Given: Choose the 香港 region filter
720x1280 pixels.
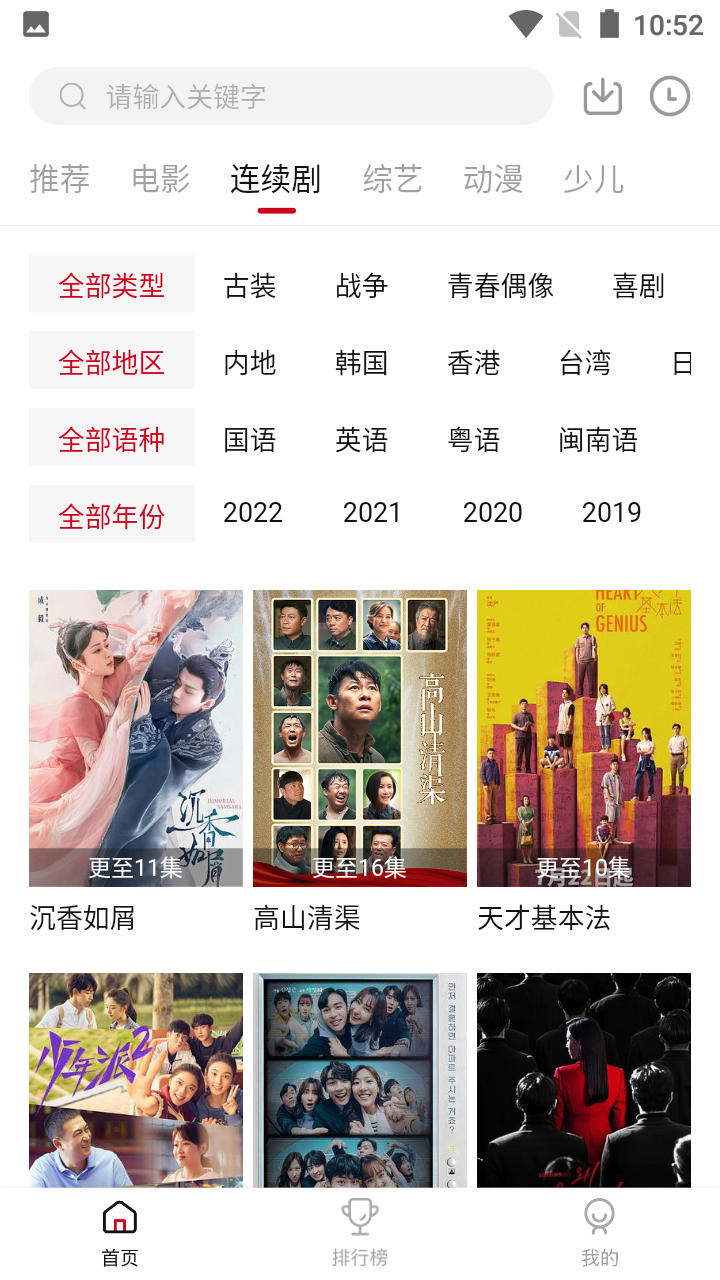Looking at the screenshot, I should pyautogui.click(x=473, y=363).
